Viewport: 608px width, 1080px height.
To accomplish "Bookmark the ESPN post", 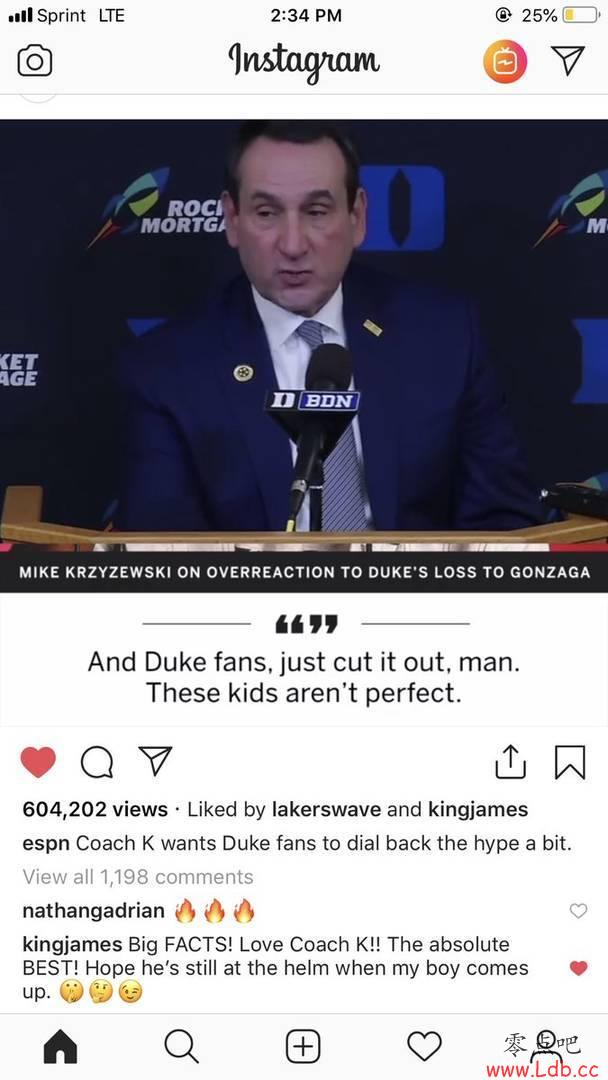I will click(x=569, y=762).
